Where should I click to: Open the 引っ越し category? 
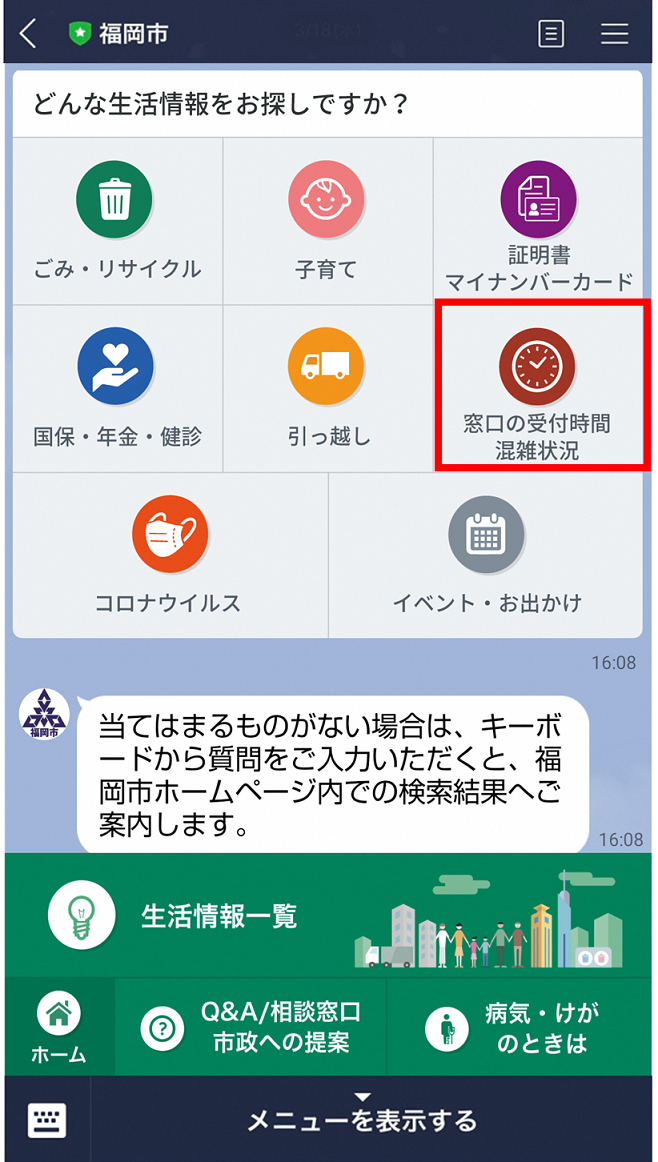pyautogui.click(x=326, y=389)
